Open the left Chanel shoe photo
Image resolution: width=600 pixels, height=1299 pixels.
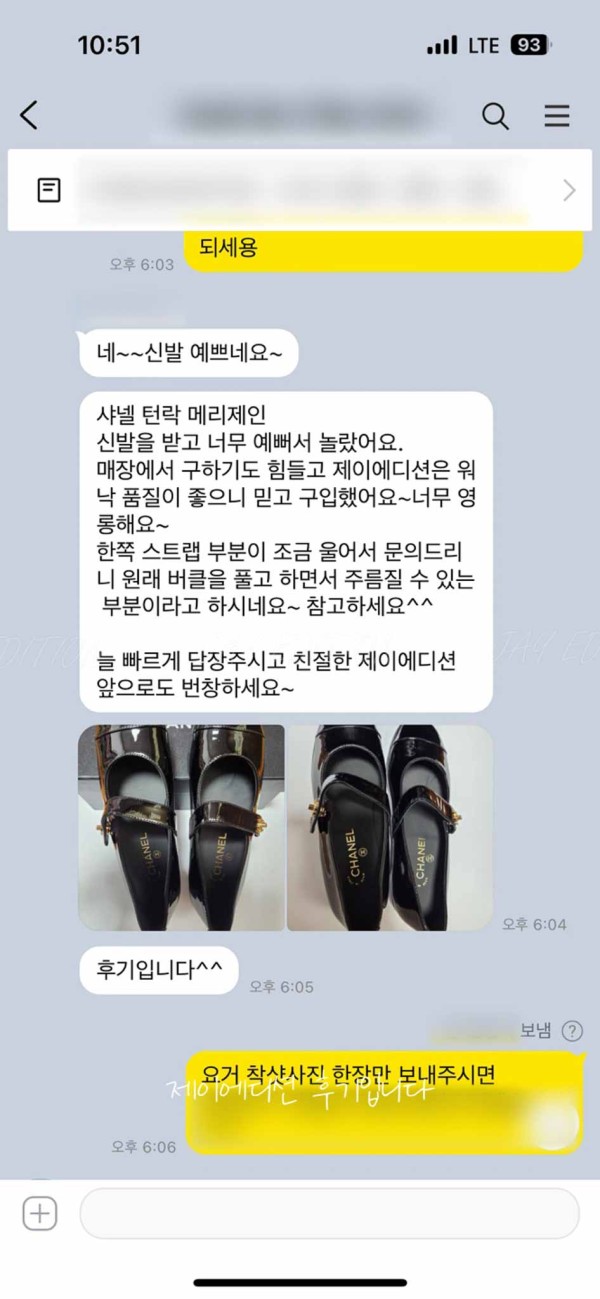pos(181,827)
